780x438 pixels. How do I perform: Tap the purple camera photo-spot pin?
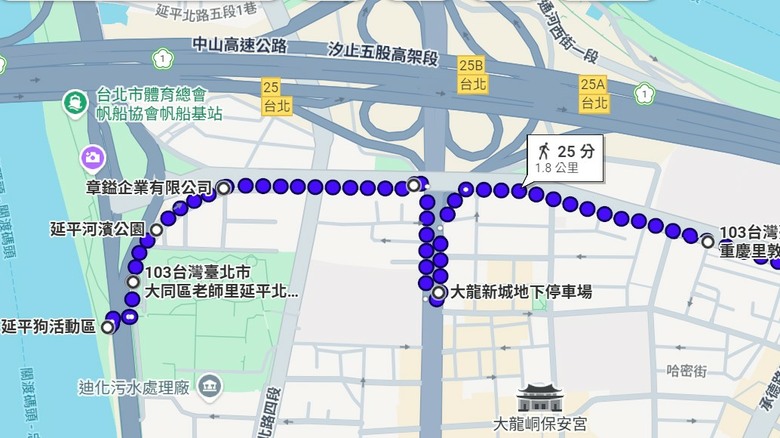click(x=93, y=158)
